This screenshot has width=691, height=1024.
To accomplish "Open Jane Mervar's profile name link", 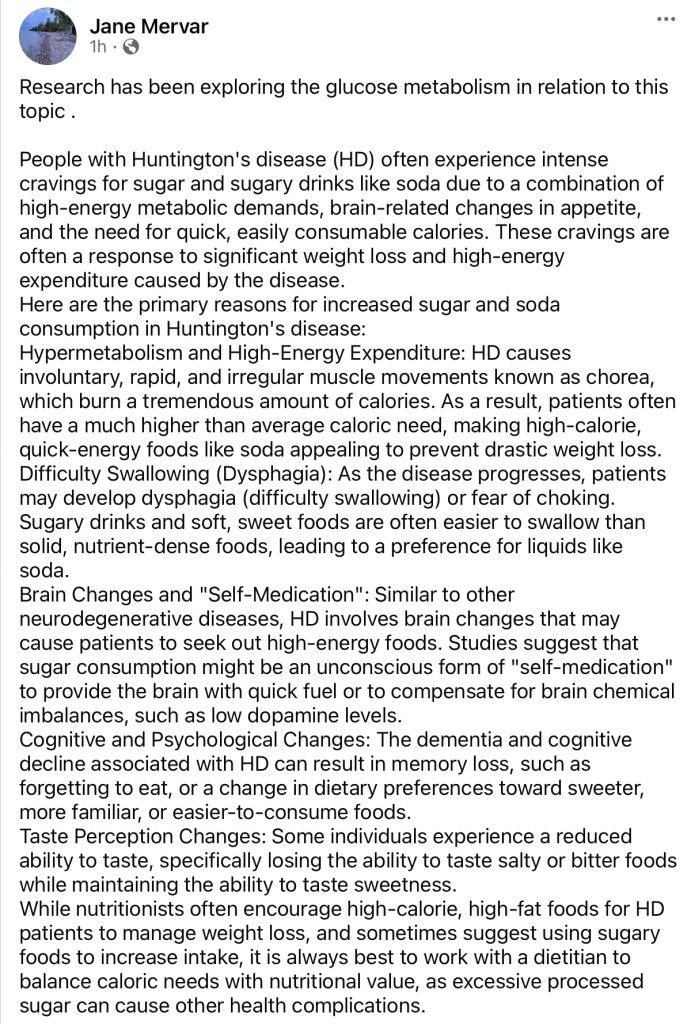I will (149, 26).
